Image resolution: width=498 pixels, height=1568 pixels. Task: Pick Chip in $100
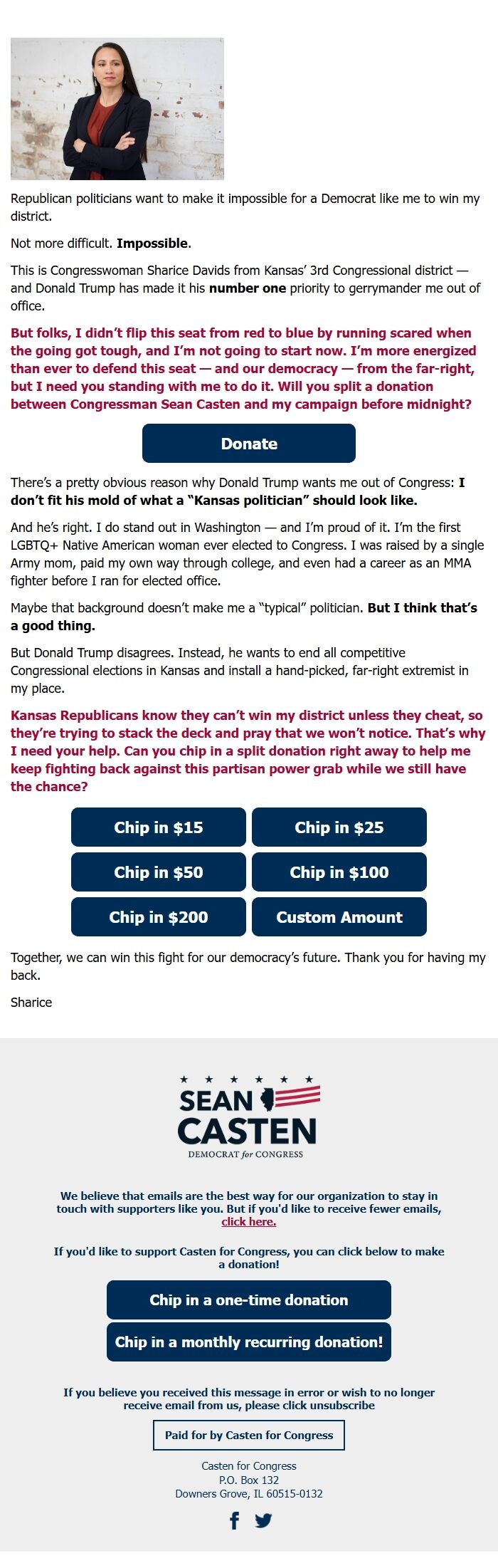pyautogui.click(x=339, y=872)
